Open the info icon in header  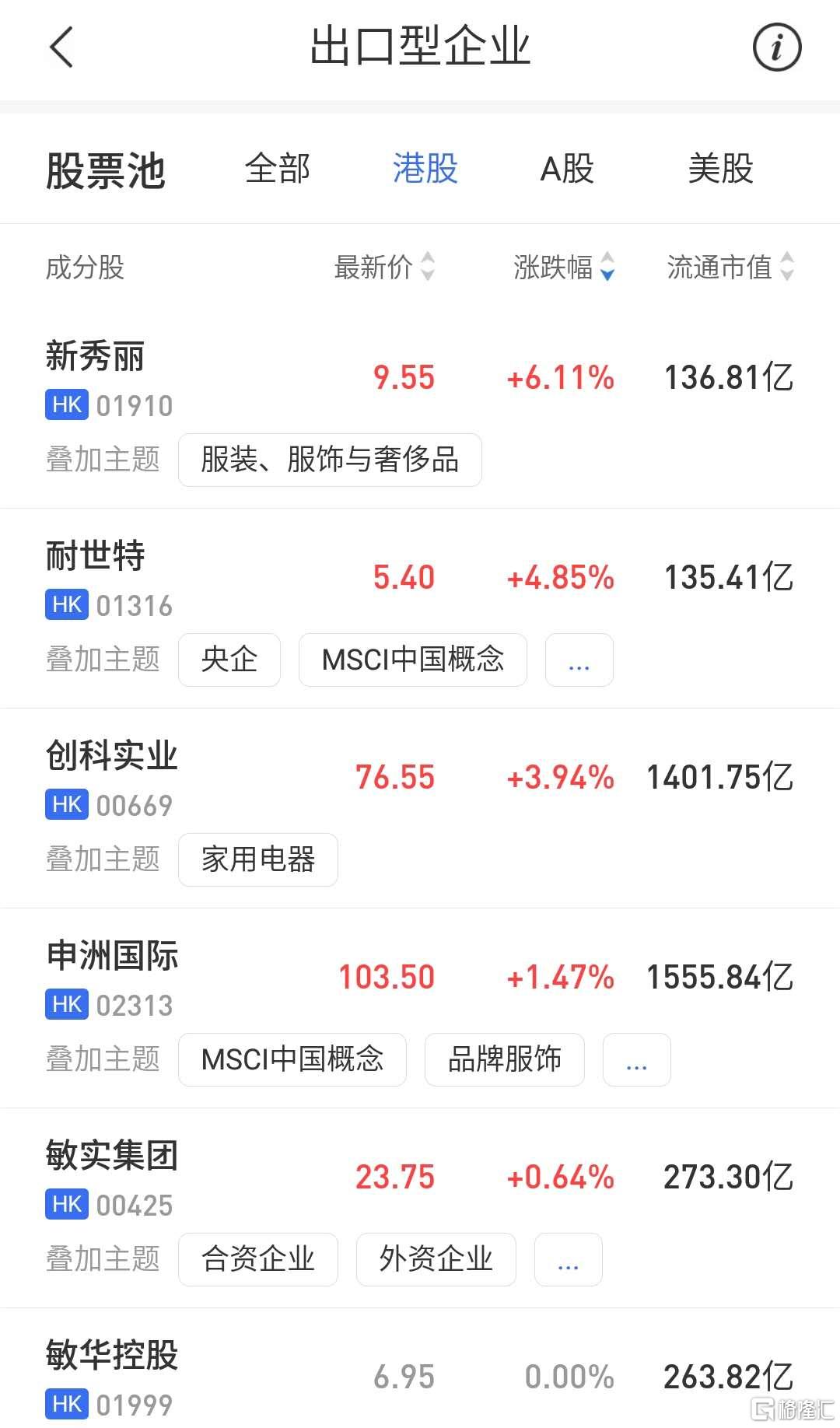[777, 47]
